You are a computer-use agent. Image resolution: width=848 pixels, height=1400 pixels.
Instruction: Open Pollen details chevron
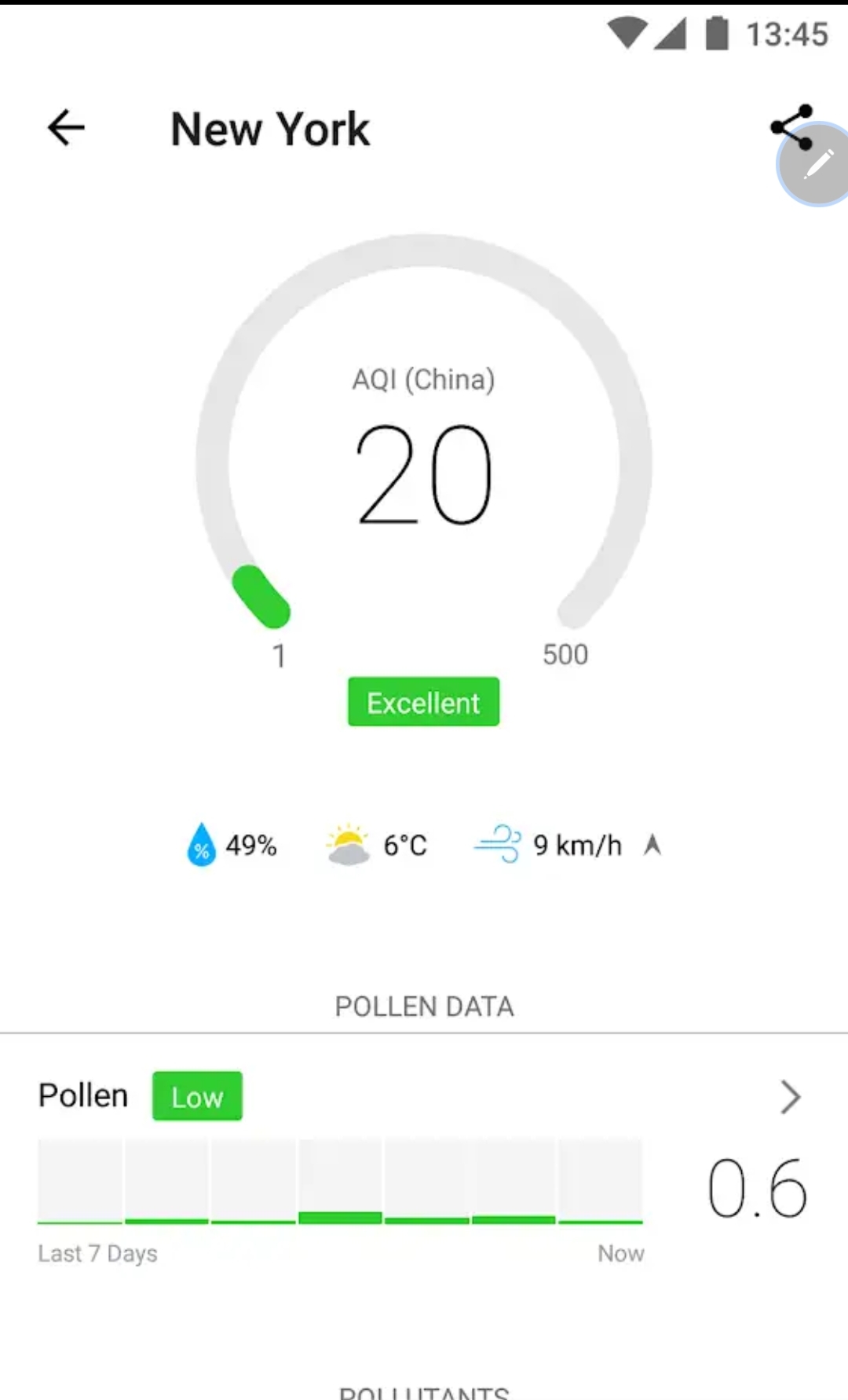(790, 1097)
